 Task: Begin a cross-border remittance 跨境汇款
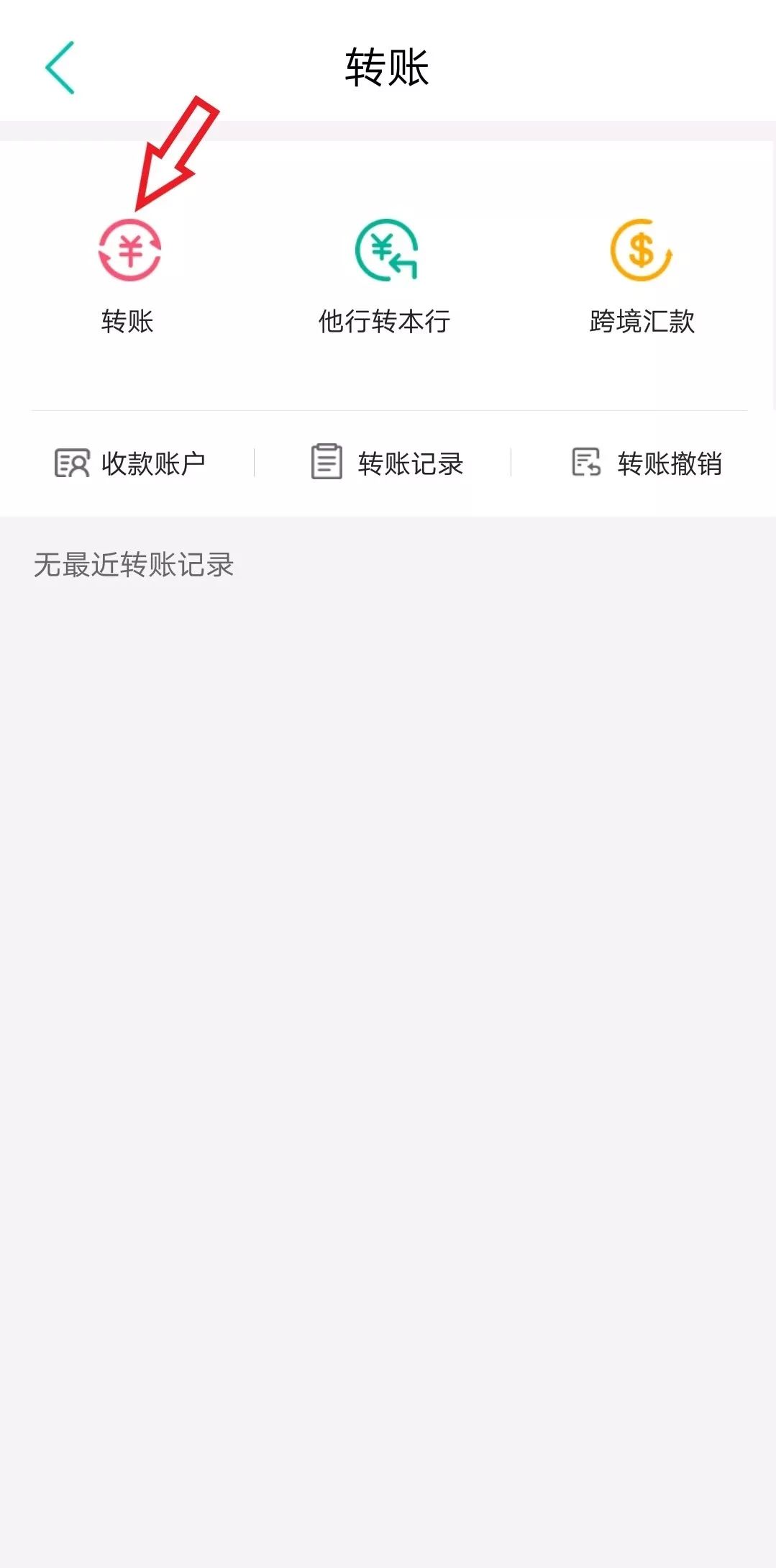point(642,273)
